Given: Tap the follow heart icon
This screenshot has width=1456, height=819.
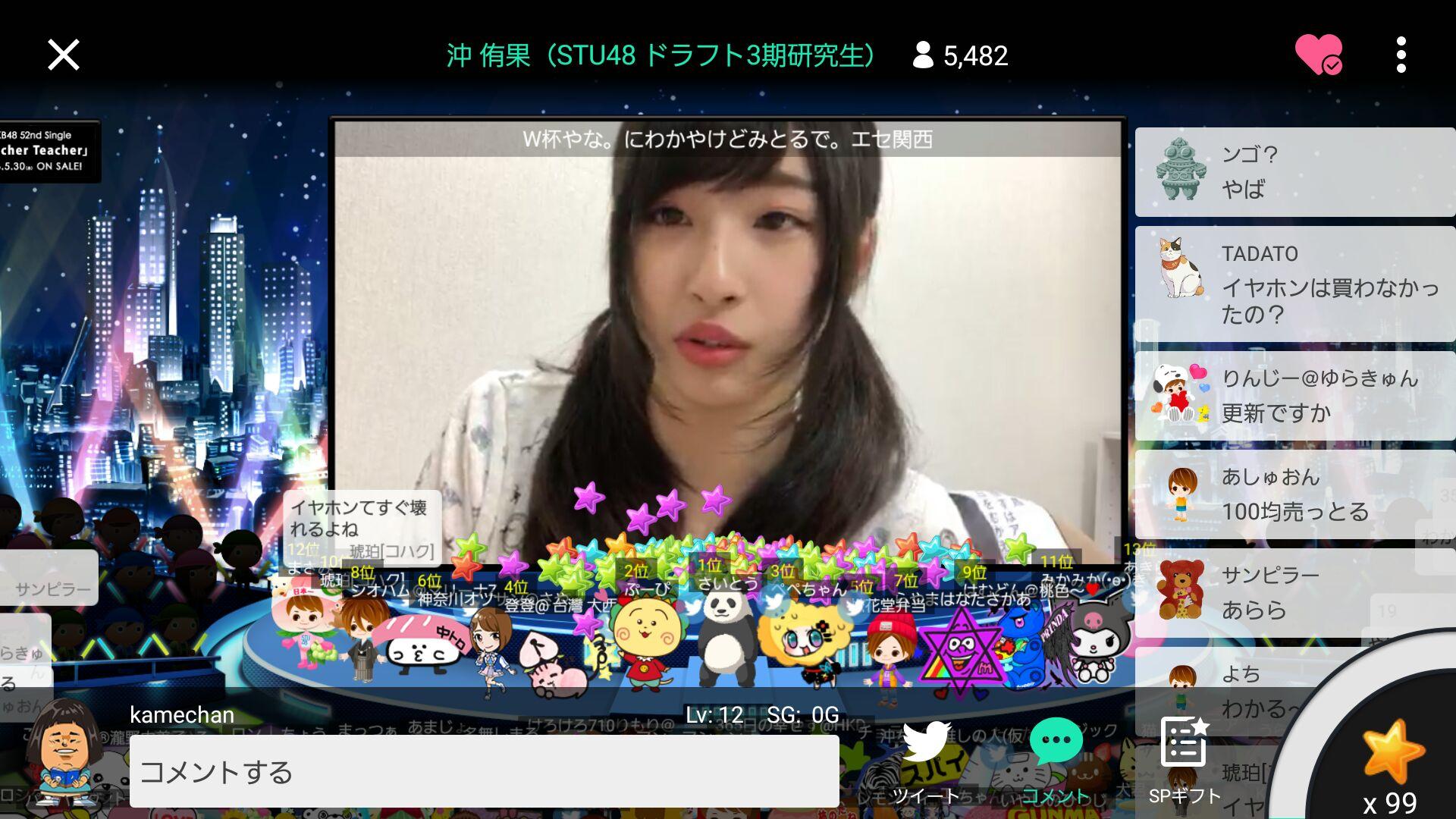Looking at the screenshot, I should point(1319,55).
